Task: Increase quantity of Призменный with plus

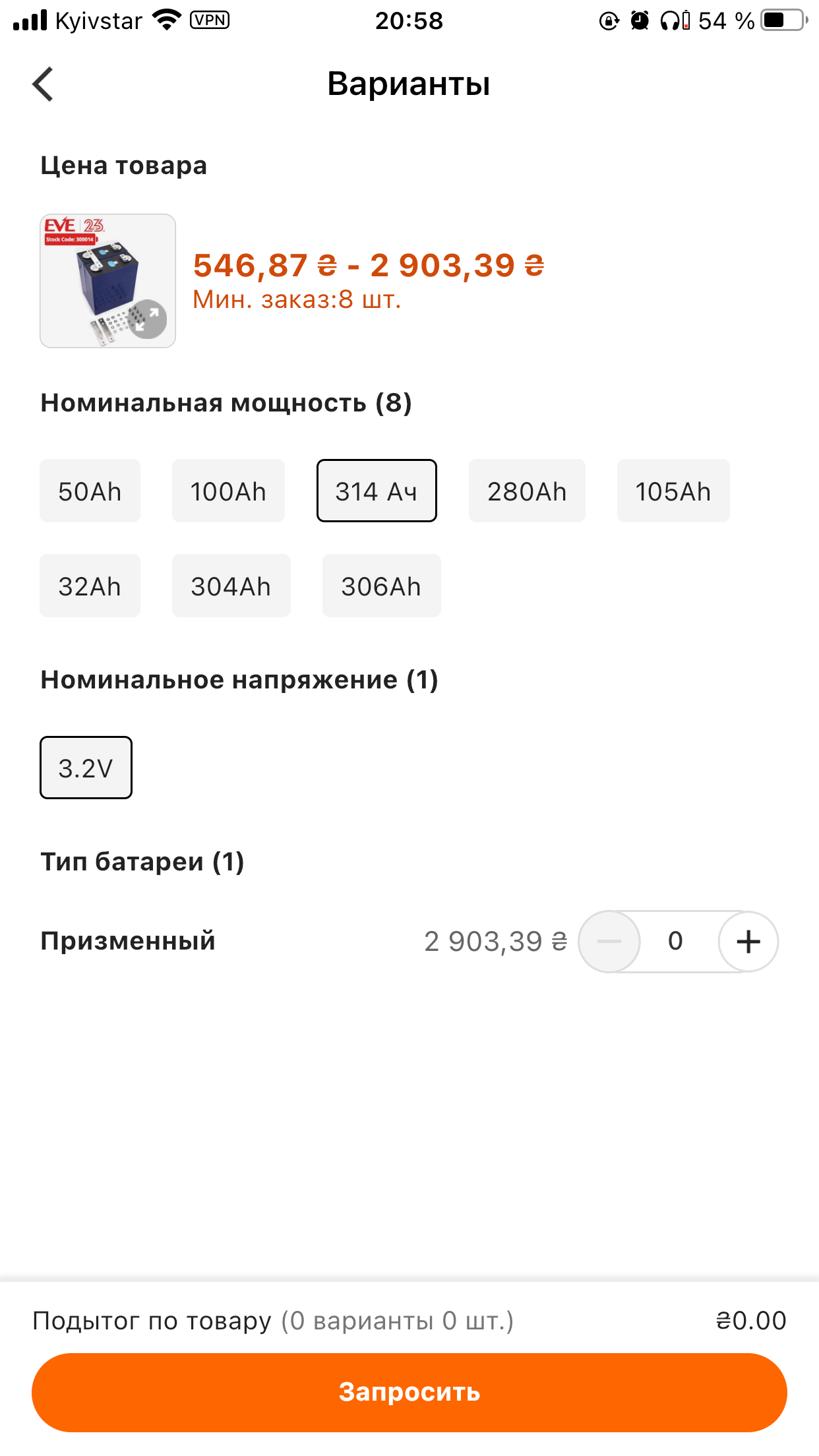Action: click(748, 942)
